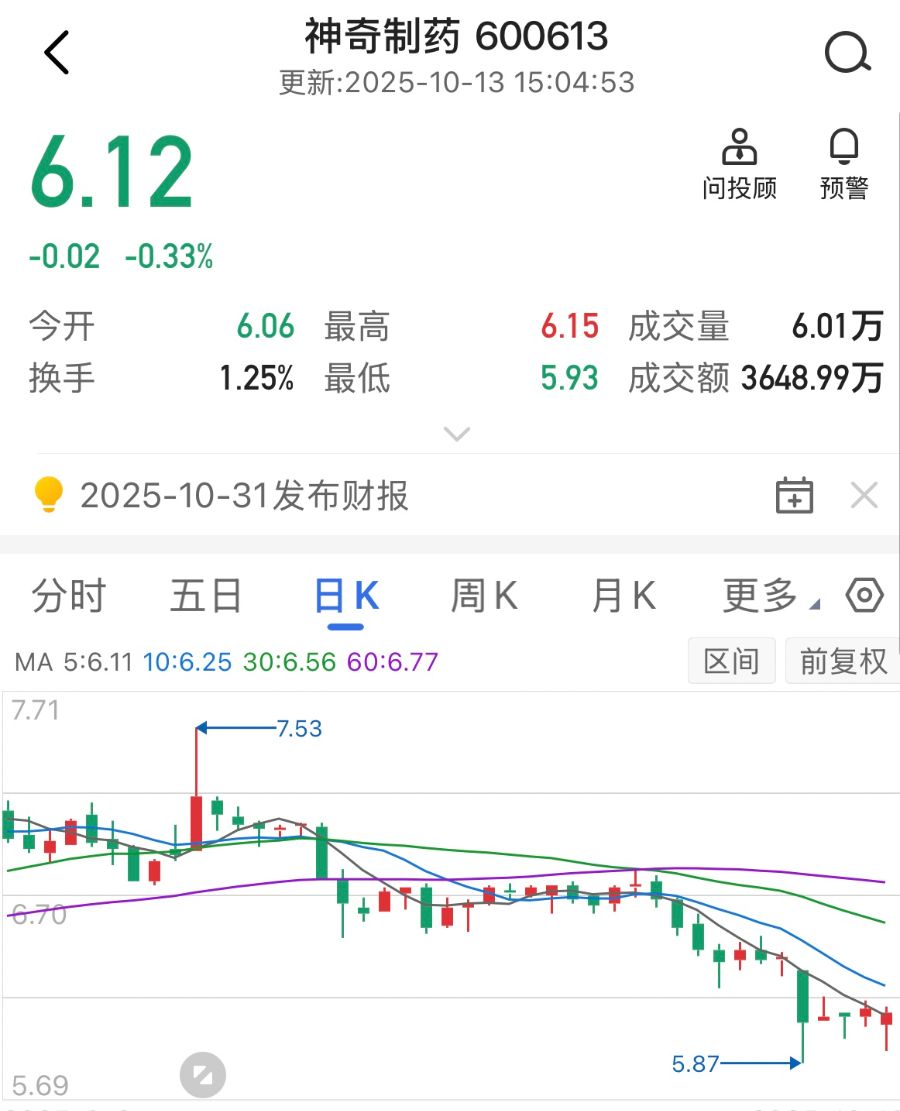Image resolution: width=900 pixels, height=1111 pixels.
Task: Expand more quote details chevron
Action: 457,434
